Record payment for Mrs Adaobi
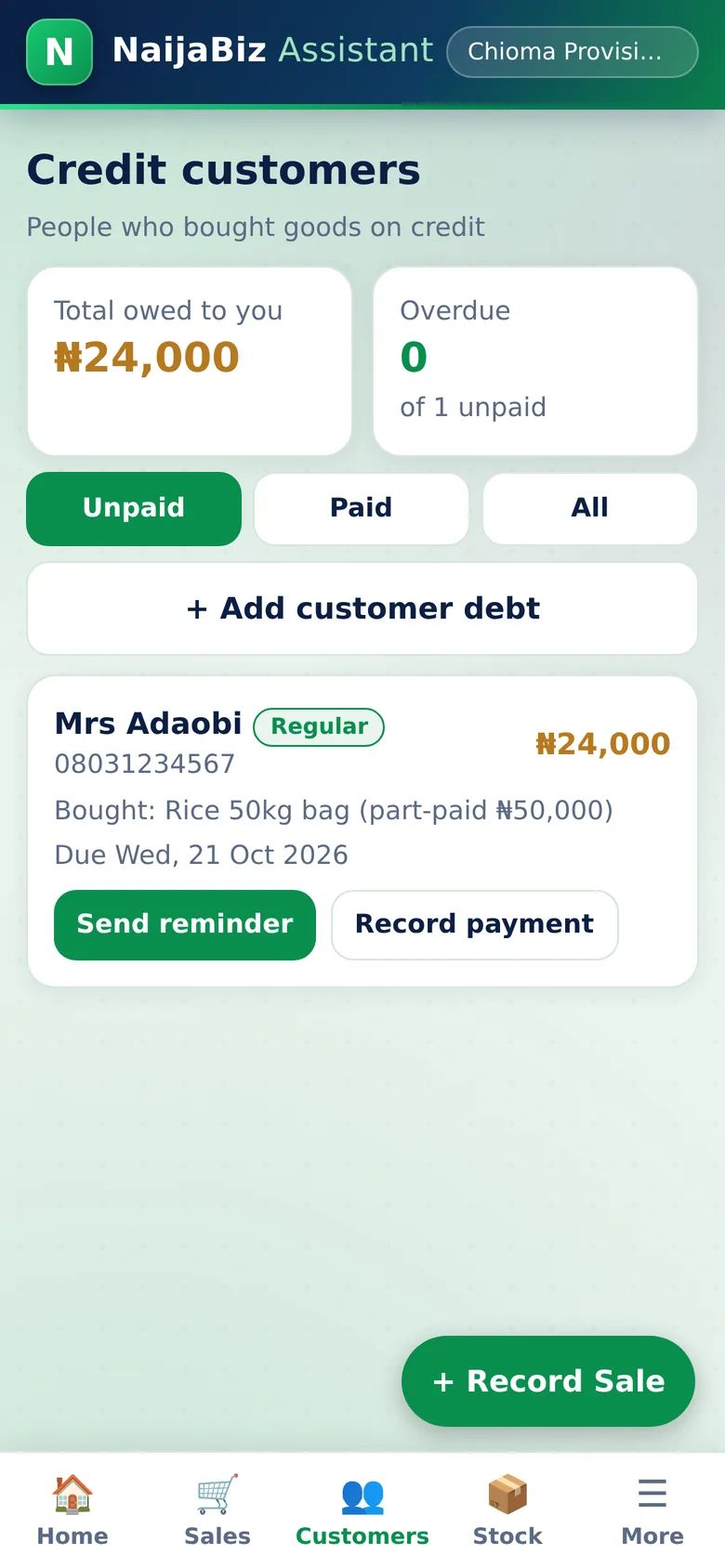The height and width of the screenshot is (1568, 725). click(x=475, y=925)
